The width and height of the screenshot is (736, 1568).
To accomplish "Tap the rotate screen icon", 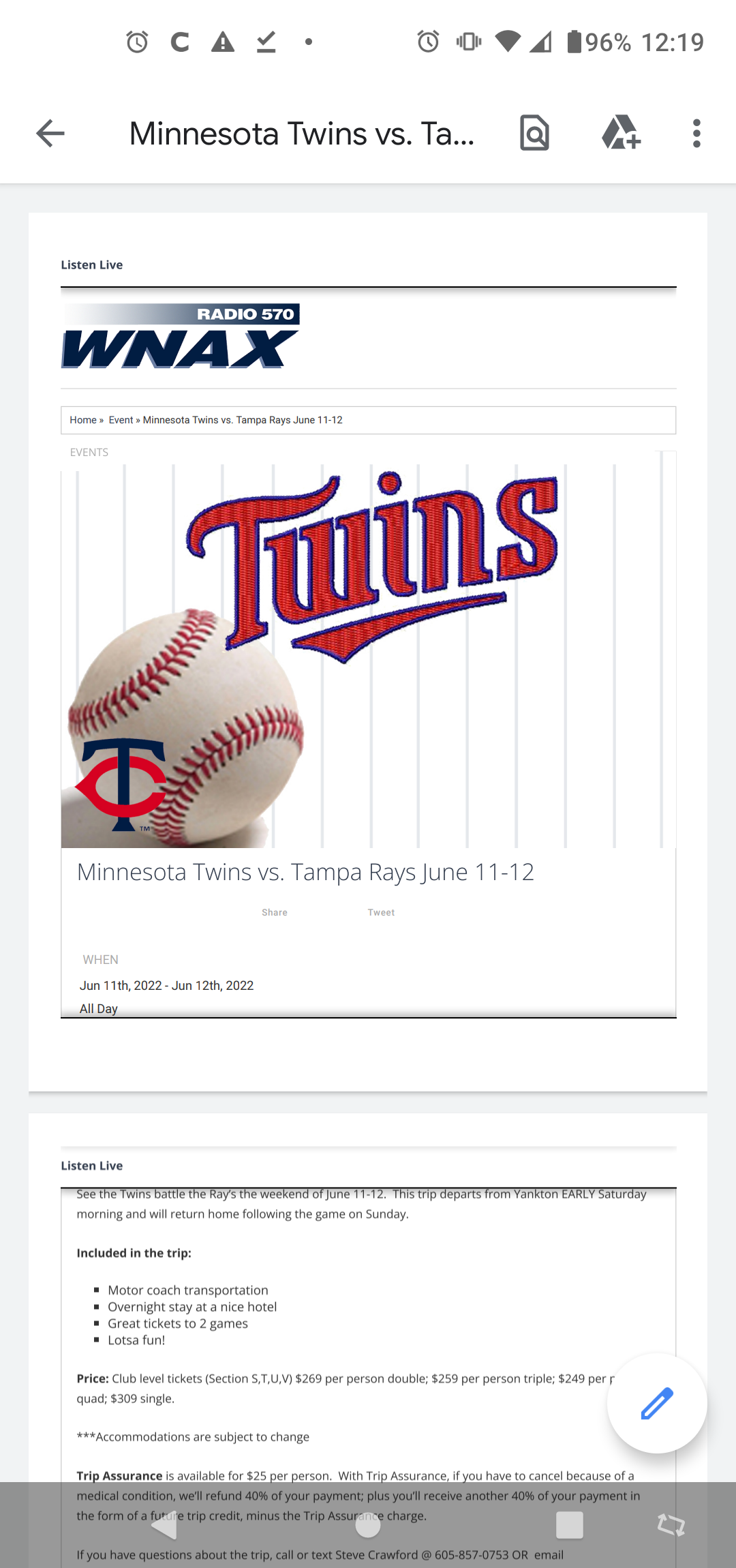I will pos(671,1525).
